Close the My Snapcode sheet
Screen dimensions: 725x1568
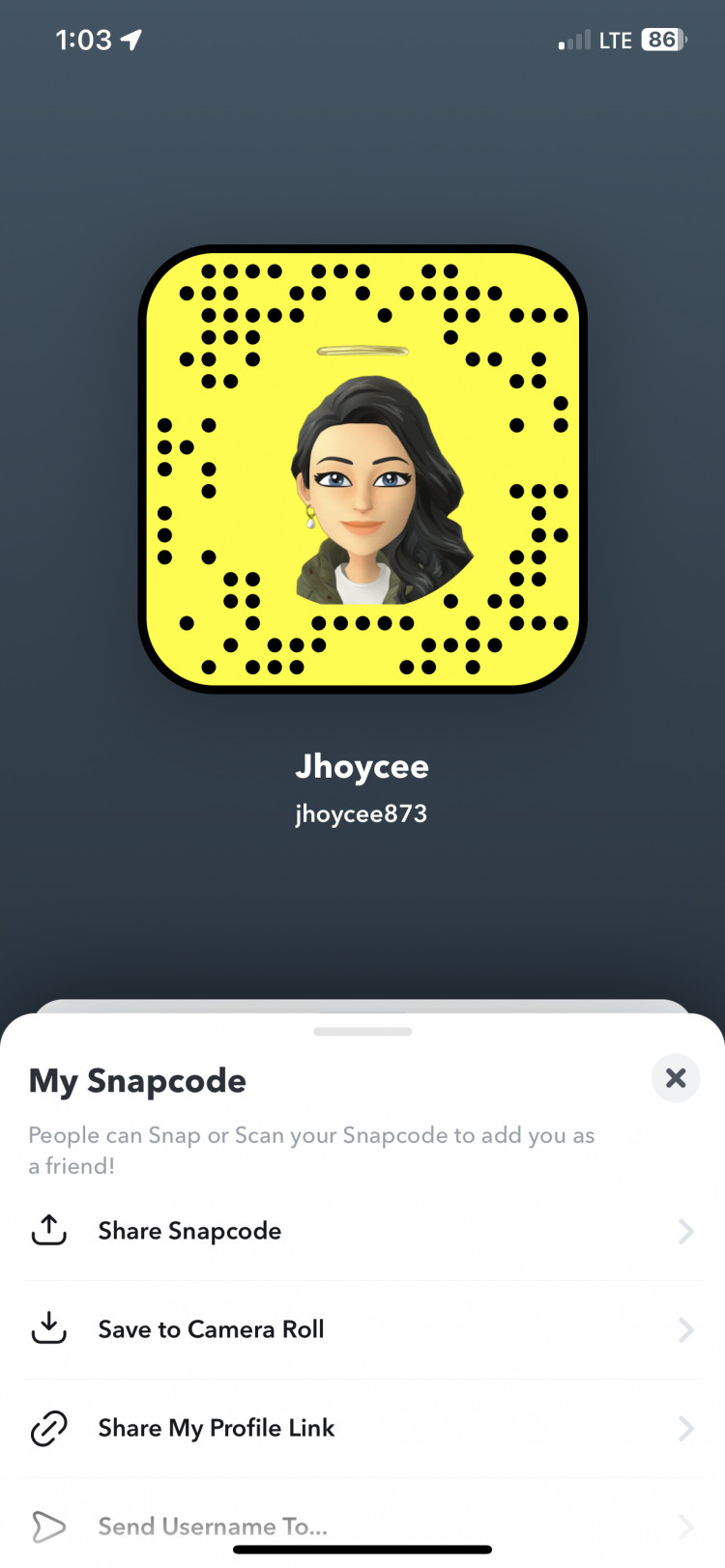[676, 1077]
